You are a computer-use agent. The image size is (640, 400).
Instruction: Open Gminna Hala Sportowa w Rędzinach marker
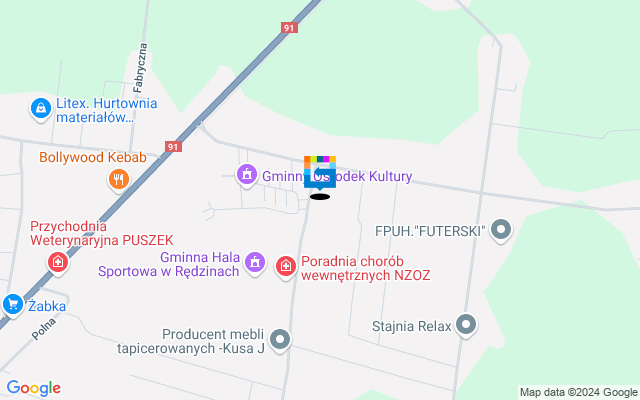click(x=255, y=262)
